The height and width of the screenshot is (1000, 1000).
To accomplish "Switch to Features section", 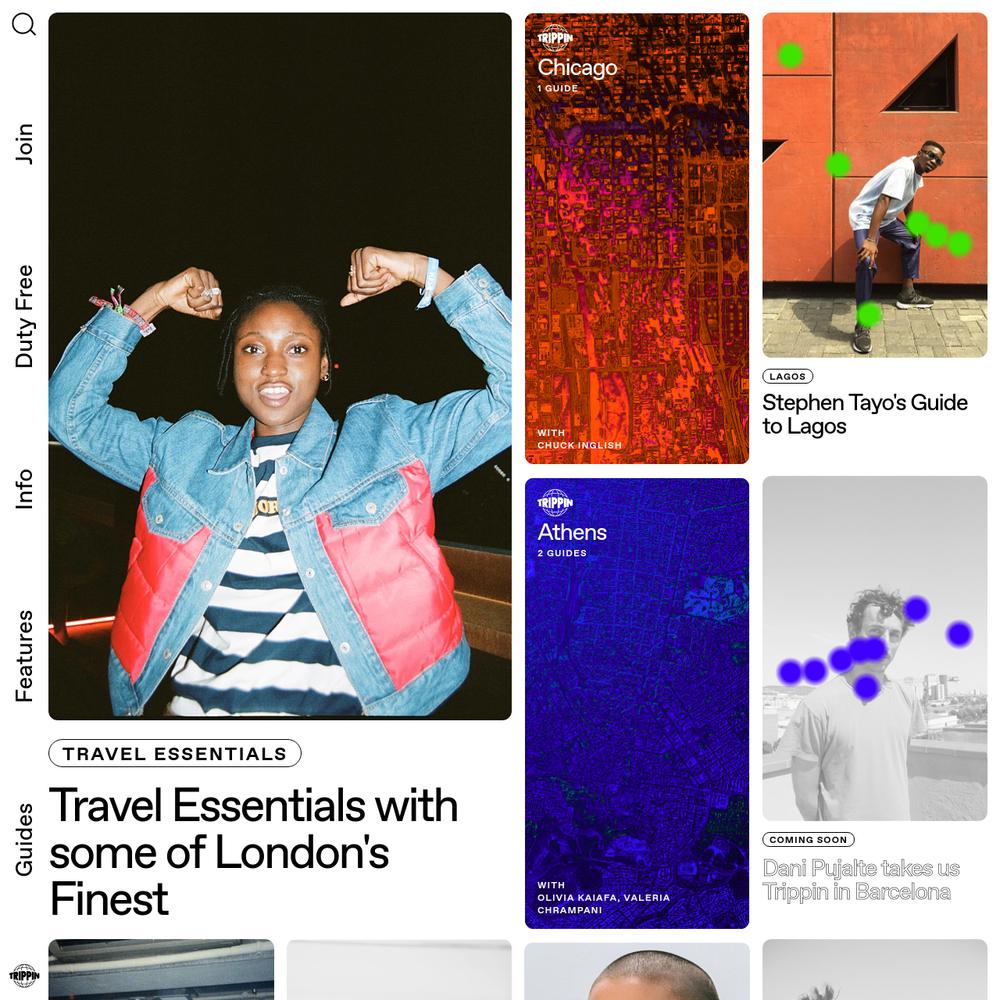I will (x=24, y=656).
